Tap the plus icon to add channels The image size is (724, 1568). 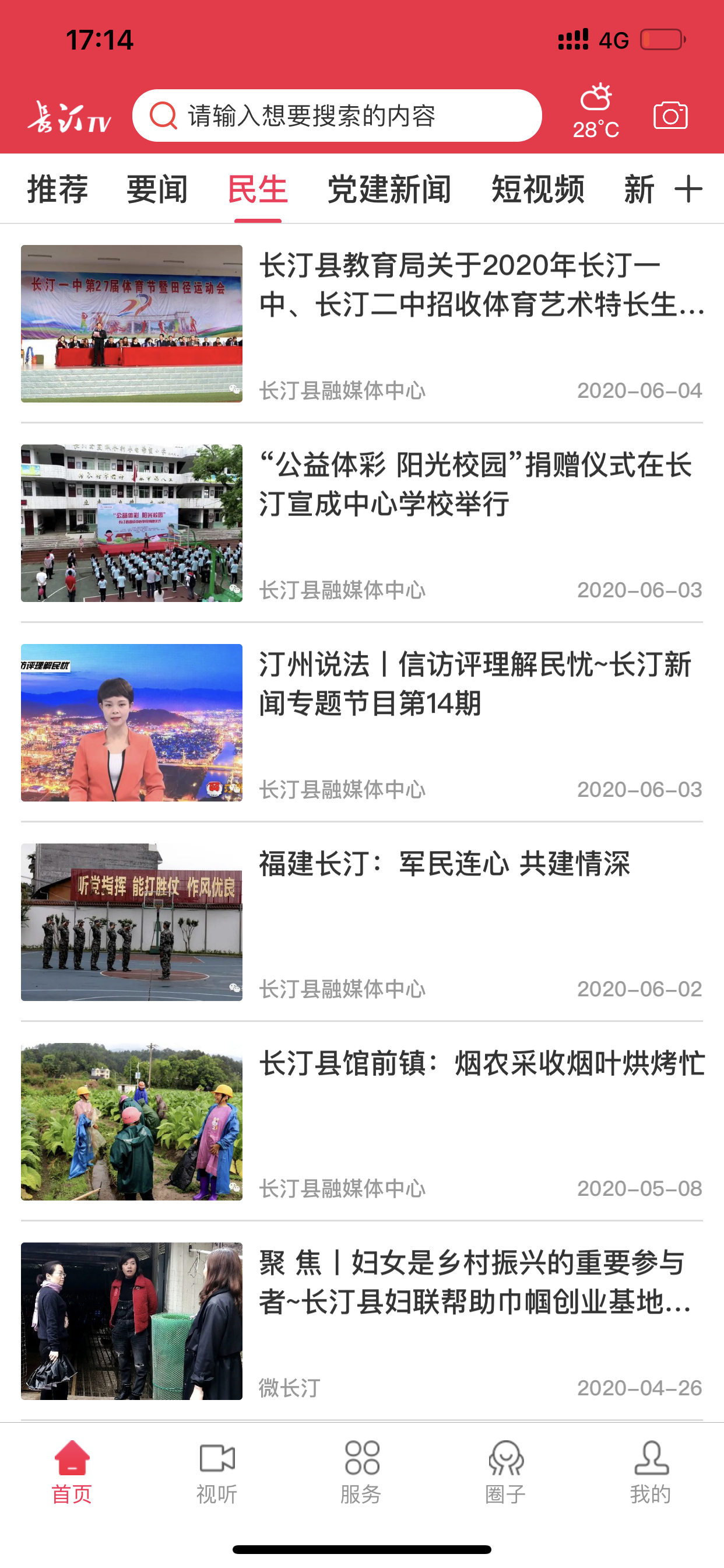(x=688, y=188)
